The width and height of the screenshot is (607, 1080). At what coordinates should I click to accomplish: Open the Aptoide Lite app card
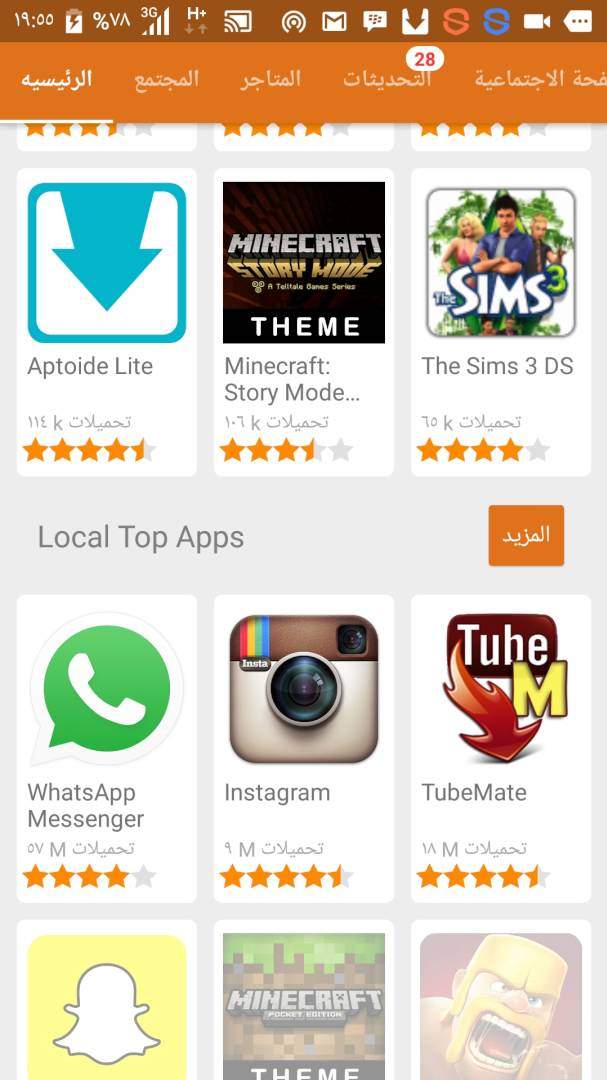(x=107, y=320)
